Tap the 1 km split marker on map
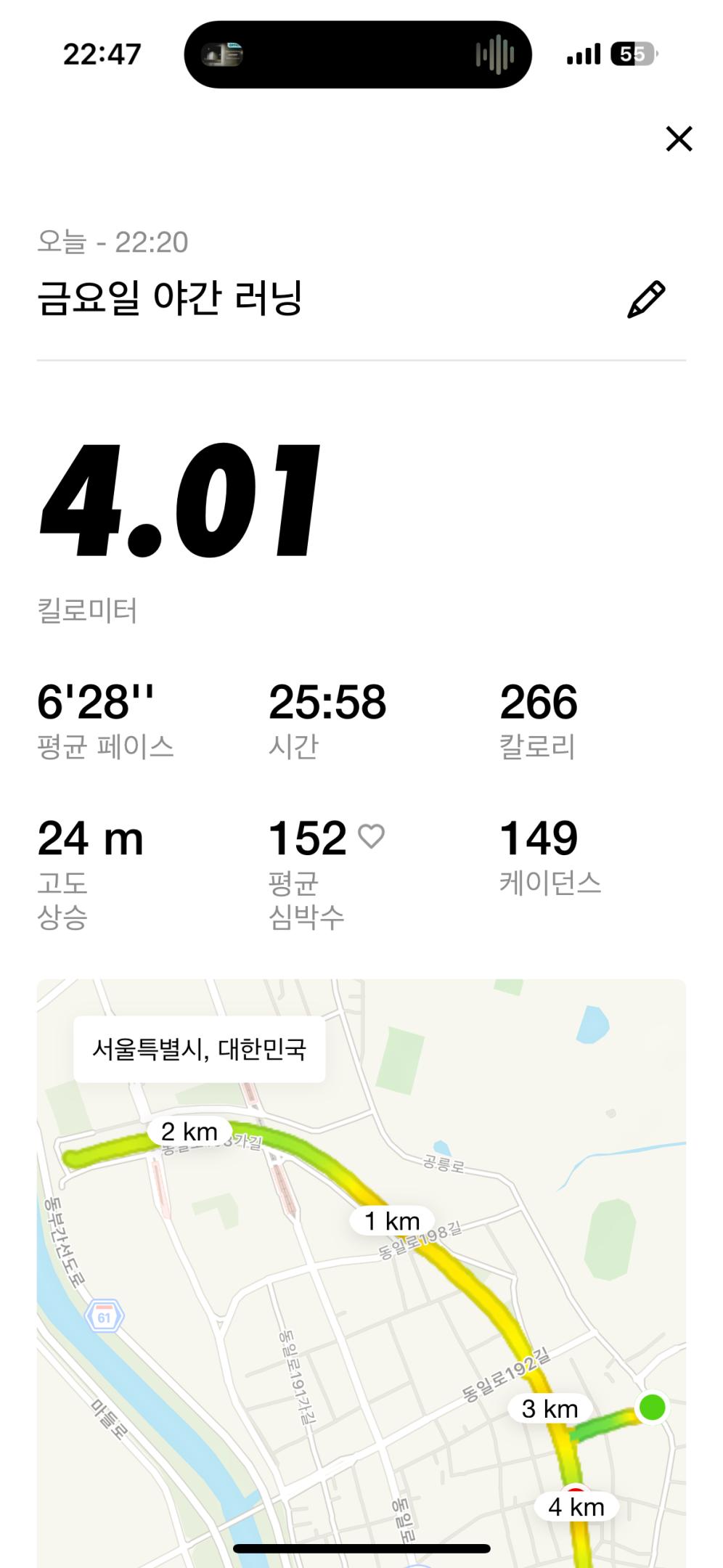Image resolution: width=723 pixels, height=1568 pixels. (x=393, y=1221)
